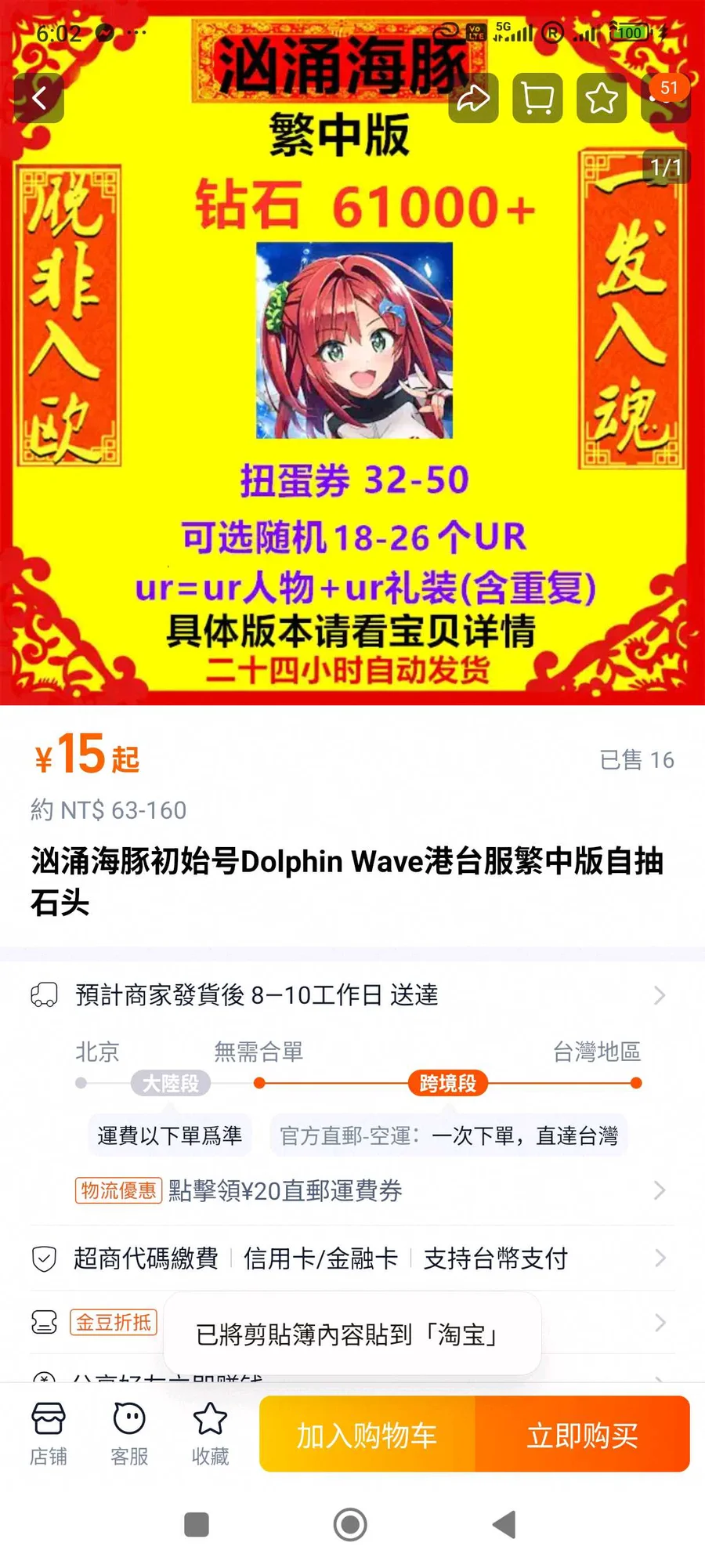Contact 客服 customer service
This screenshot has width=705, height=1568.
pos(129,1434)
